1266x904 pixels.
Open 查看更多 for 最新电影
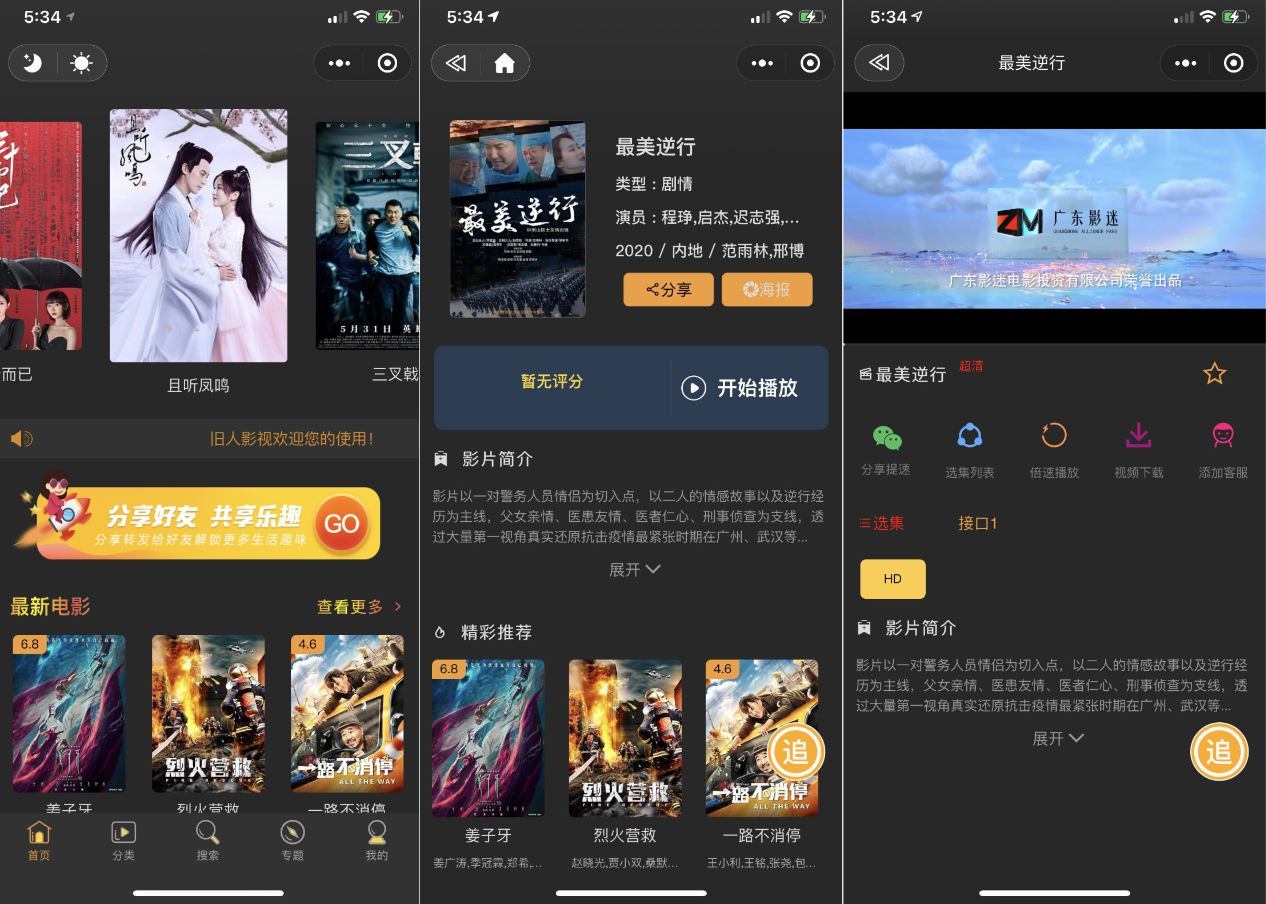click(358, 606)
